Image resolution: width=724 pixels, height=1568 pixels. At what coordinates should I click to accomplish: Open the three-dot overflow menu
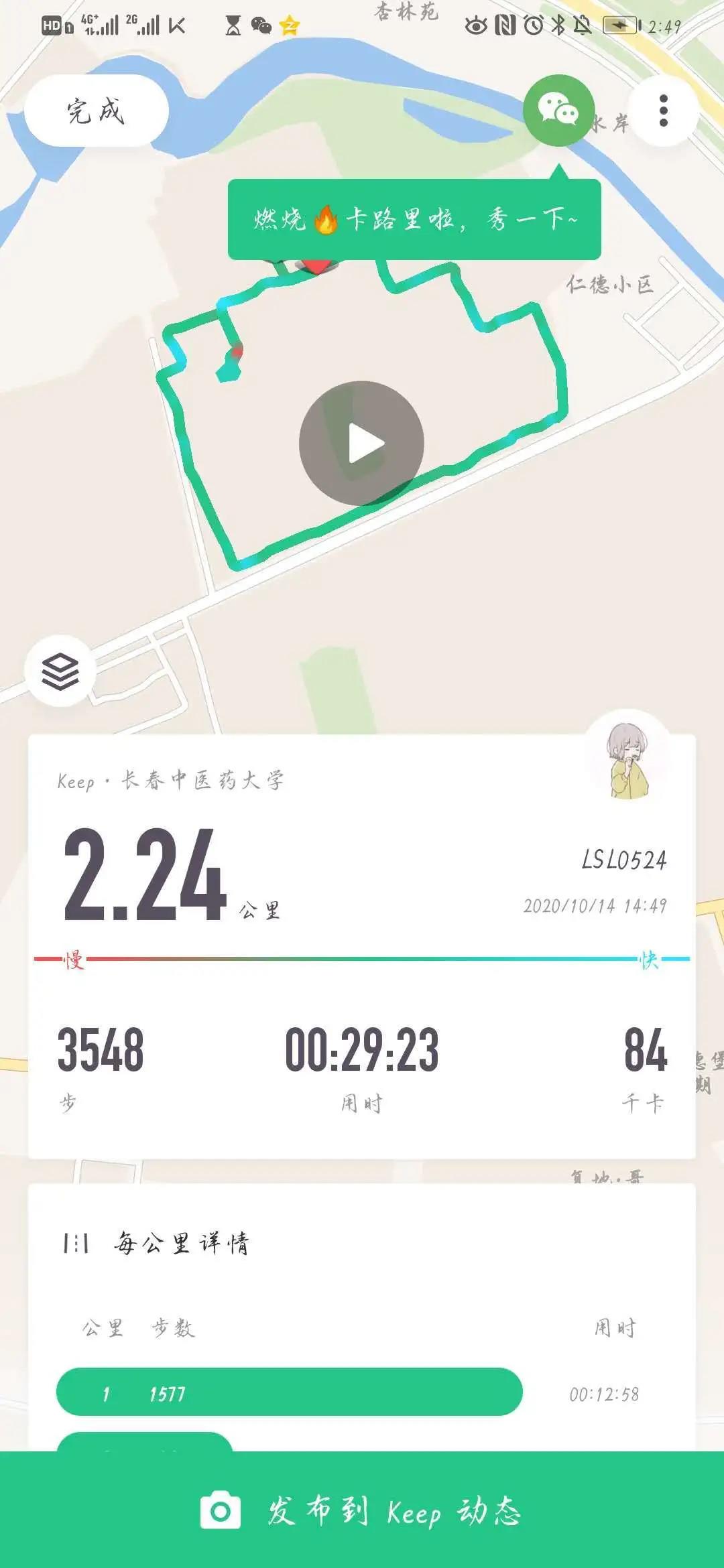click(663, 111)
